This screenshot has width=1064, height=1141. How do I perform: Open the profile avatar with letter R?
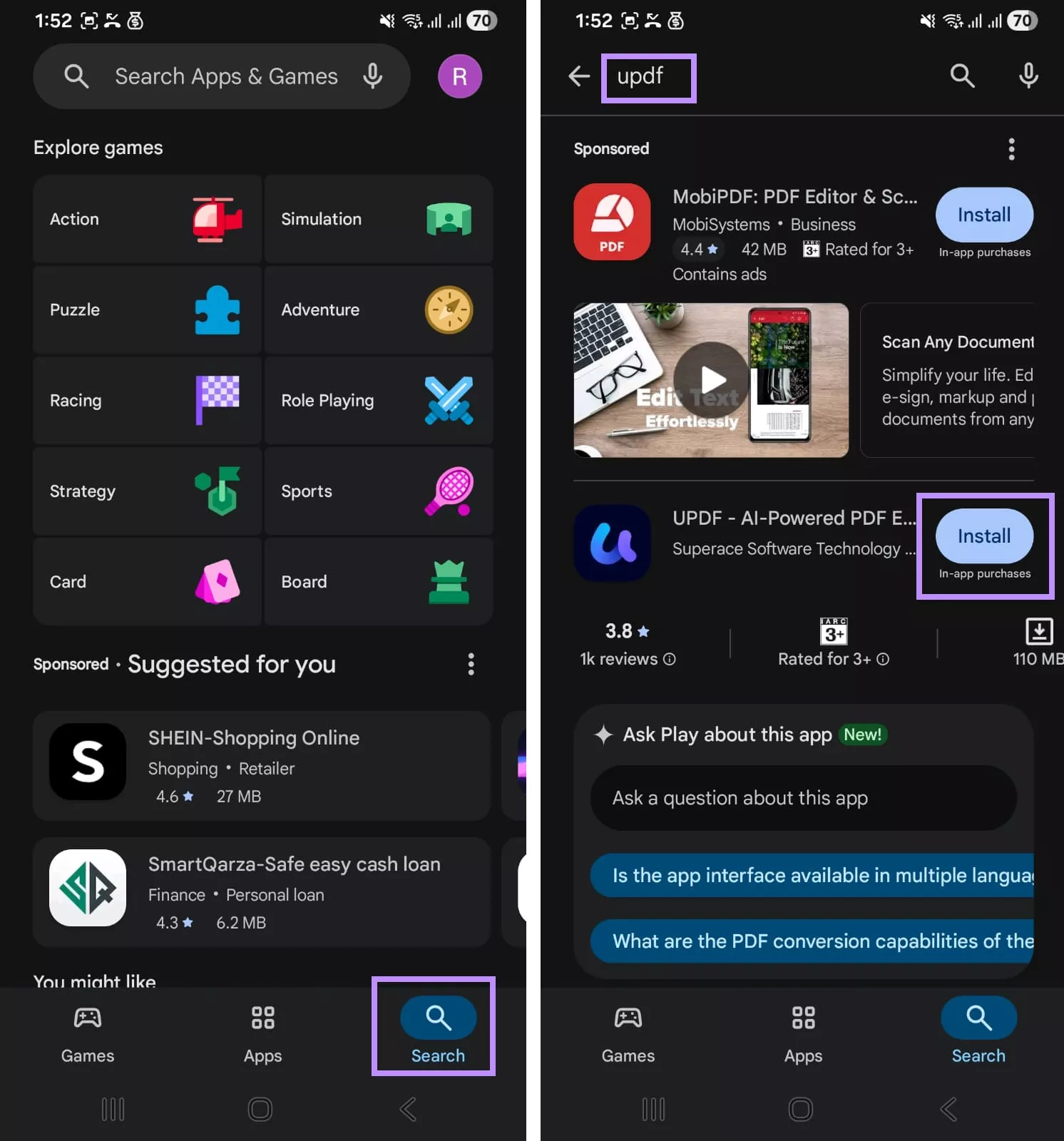[x=459, y=76]
